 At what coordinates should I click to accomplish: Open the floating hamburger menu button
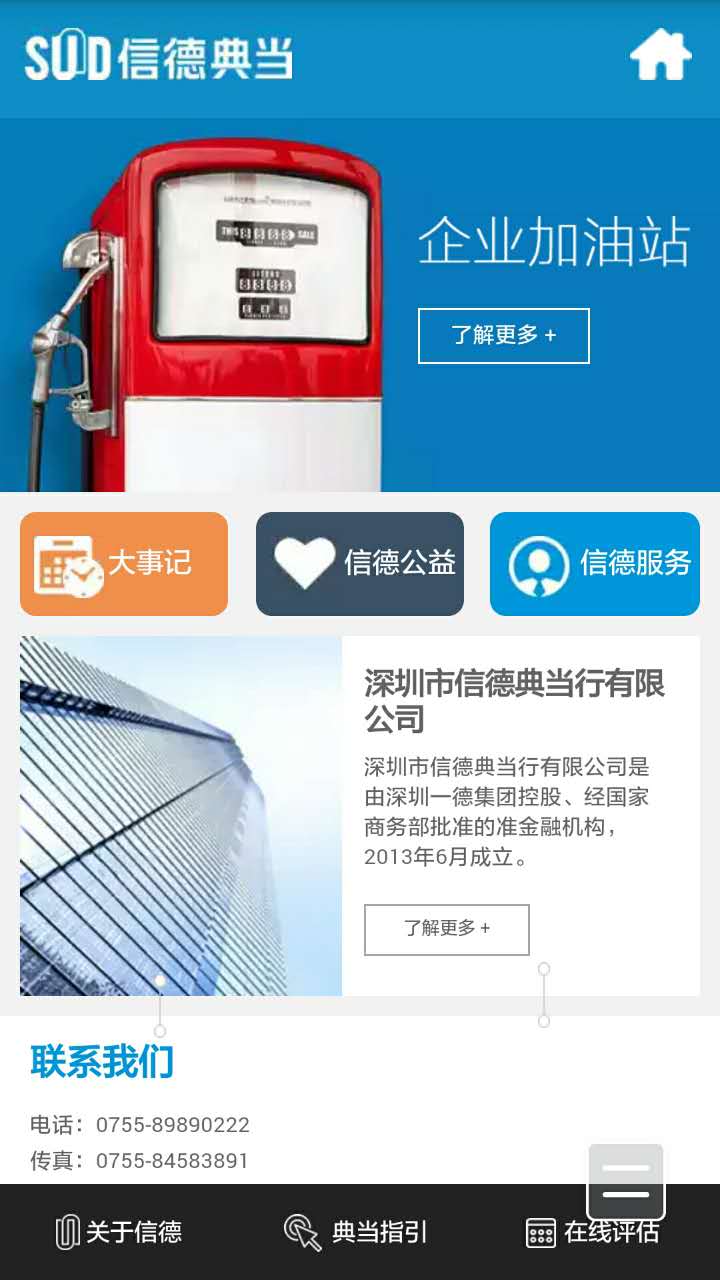coord(626,1180)
